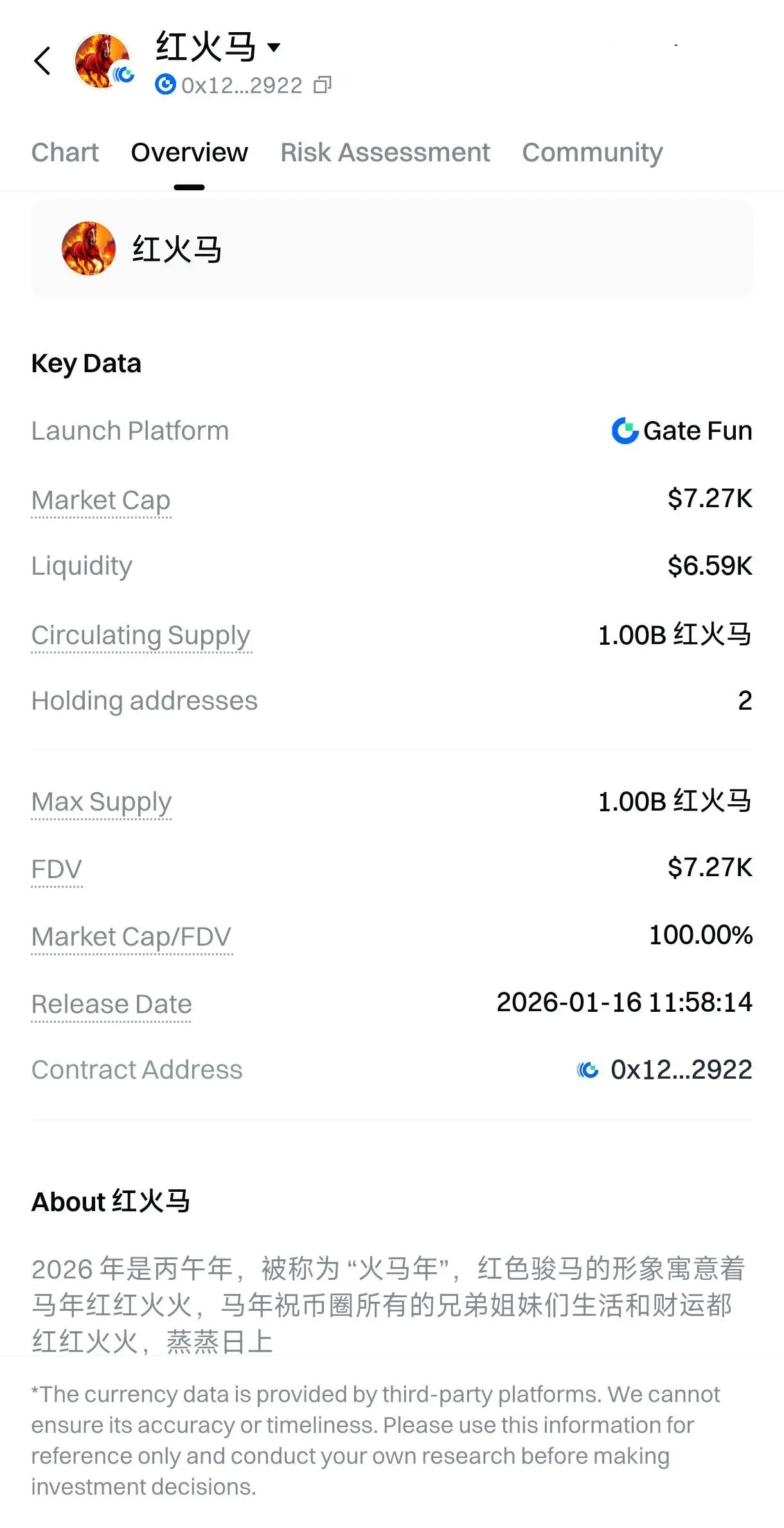784x1528 pixels.
Task: Go back using the header arrow
Action: [42, 61]
